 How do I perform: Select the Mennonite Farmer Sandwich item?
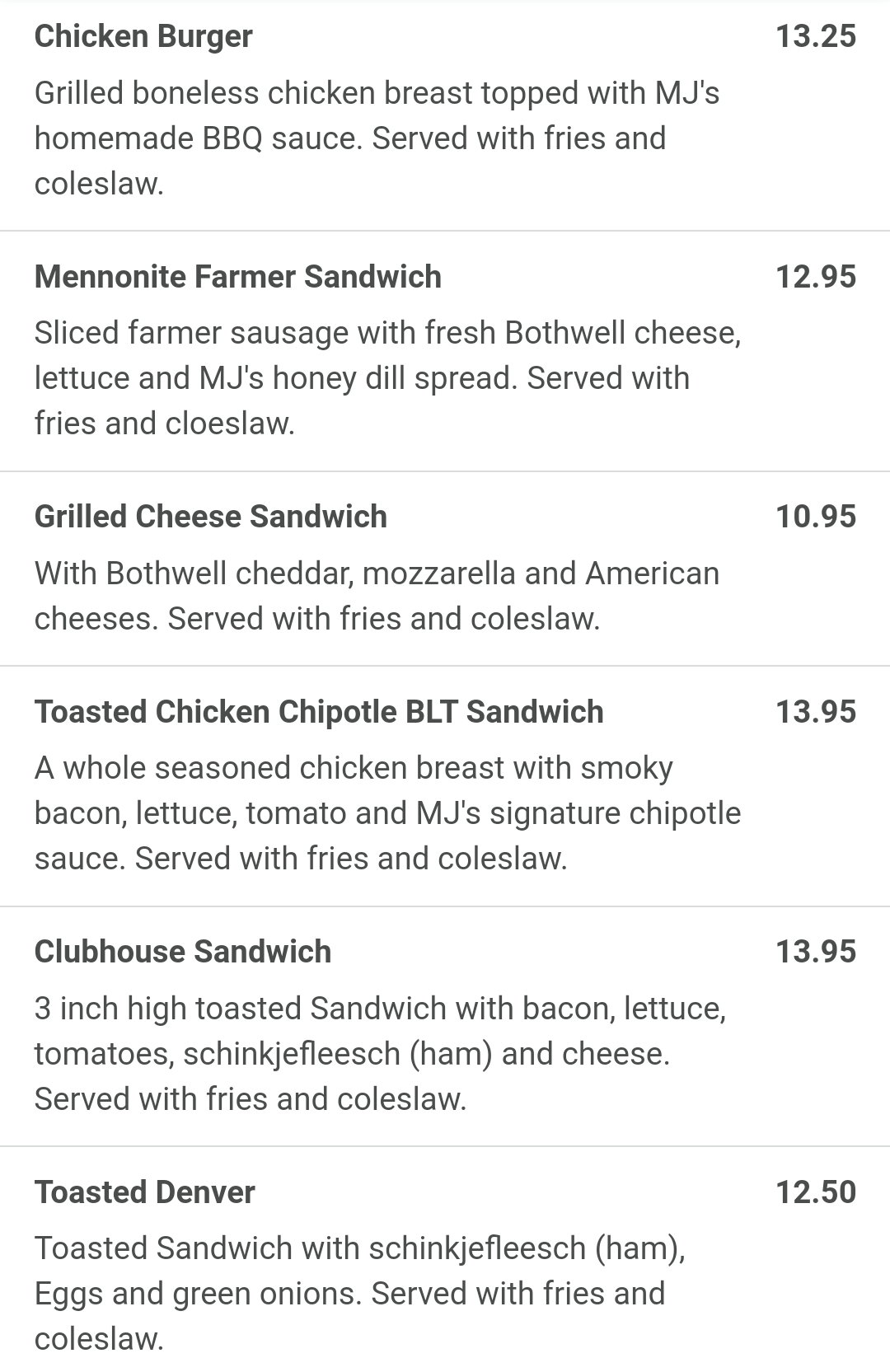(x=238, y=277)
